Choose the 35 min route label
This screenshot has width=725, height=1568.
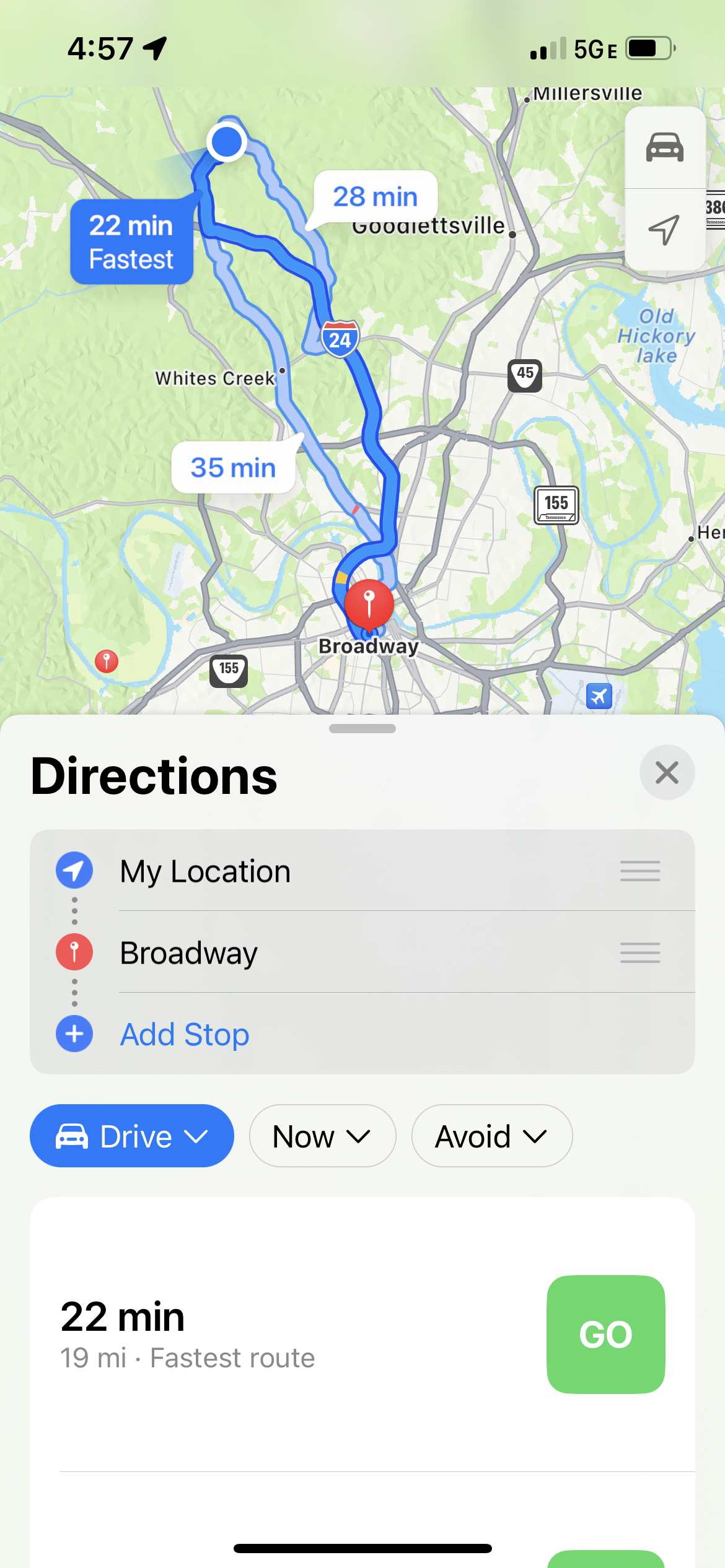233,468
